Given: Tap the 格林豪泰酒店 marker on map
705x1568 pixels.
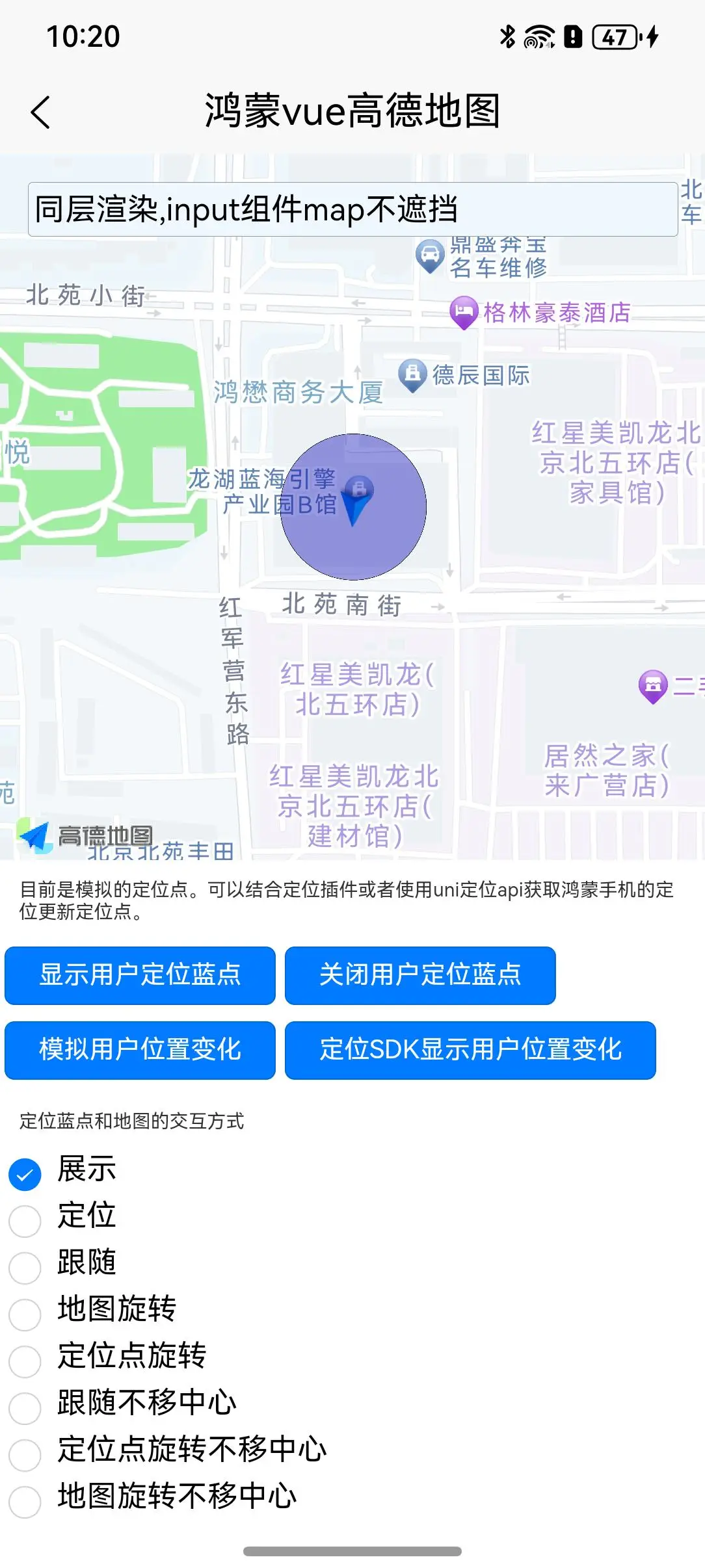Looking at the screenshot, I should (464, 312).
